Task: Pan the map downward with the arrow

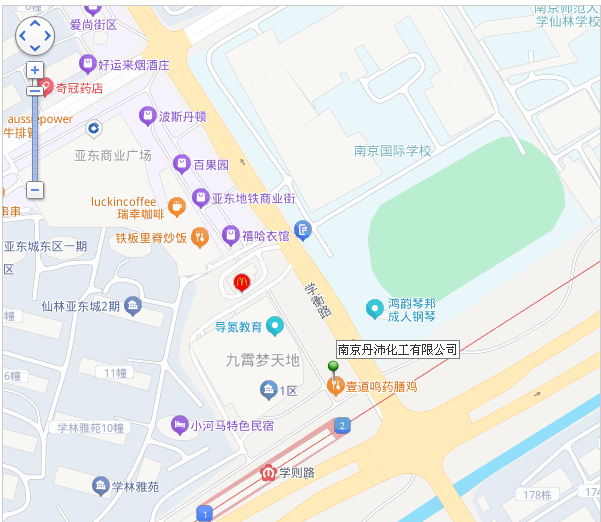Action: click(x=35, y=47)
